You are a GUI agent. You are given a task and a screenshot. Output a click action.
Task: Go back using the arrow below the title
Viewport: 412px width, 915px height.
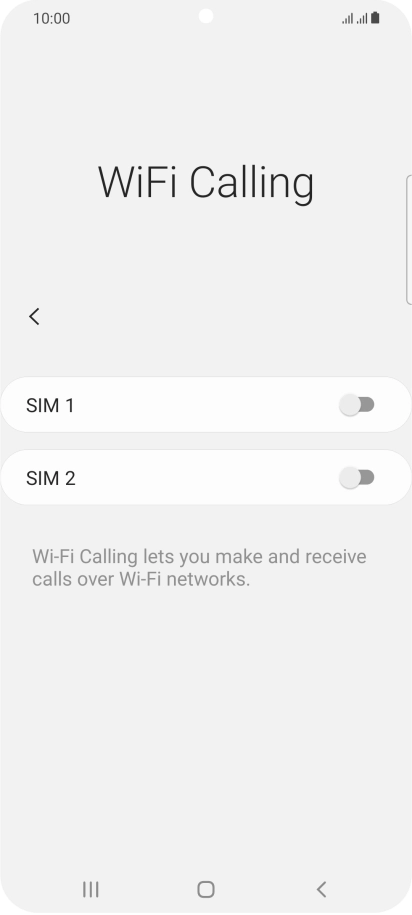(34, 317)
